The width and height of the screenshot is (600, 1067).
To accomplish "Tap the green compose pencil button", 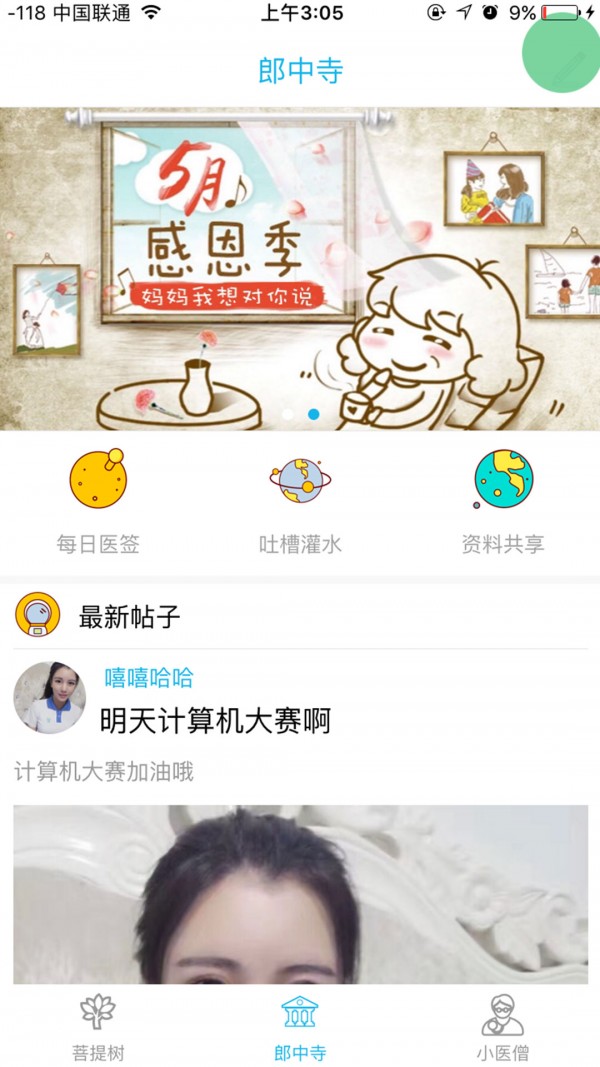I will (562, 54).
